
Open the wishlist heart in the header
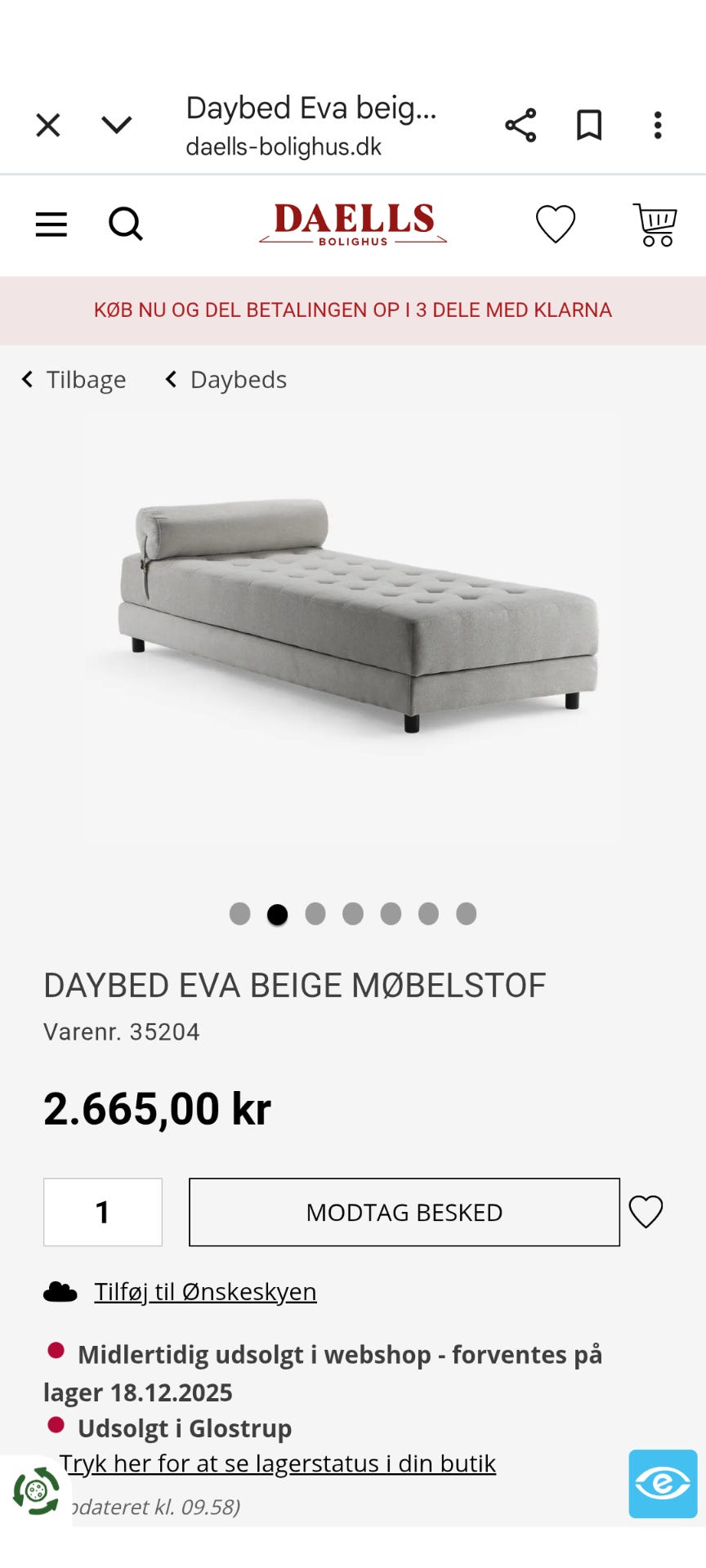coord(555,225)
